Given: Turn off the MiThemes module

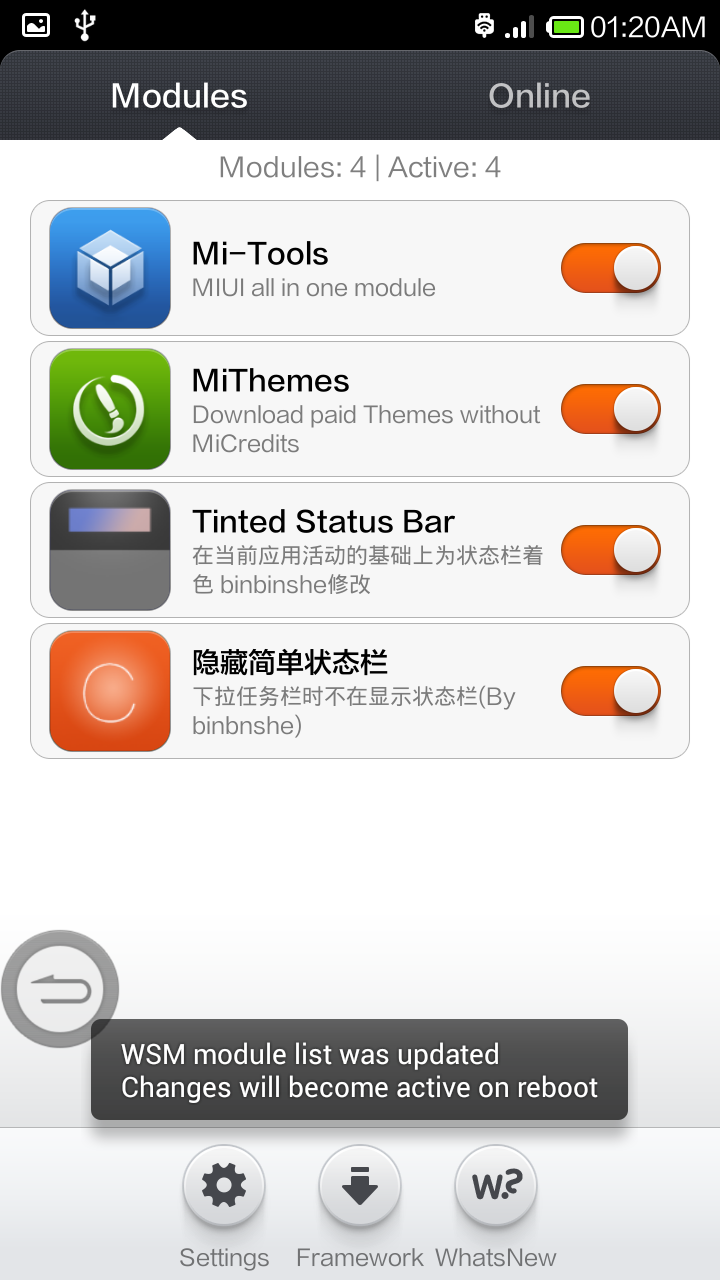Looking at the screenshot, I should [610, 409].
